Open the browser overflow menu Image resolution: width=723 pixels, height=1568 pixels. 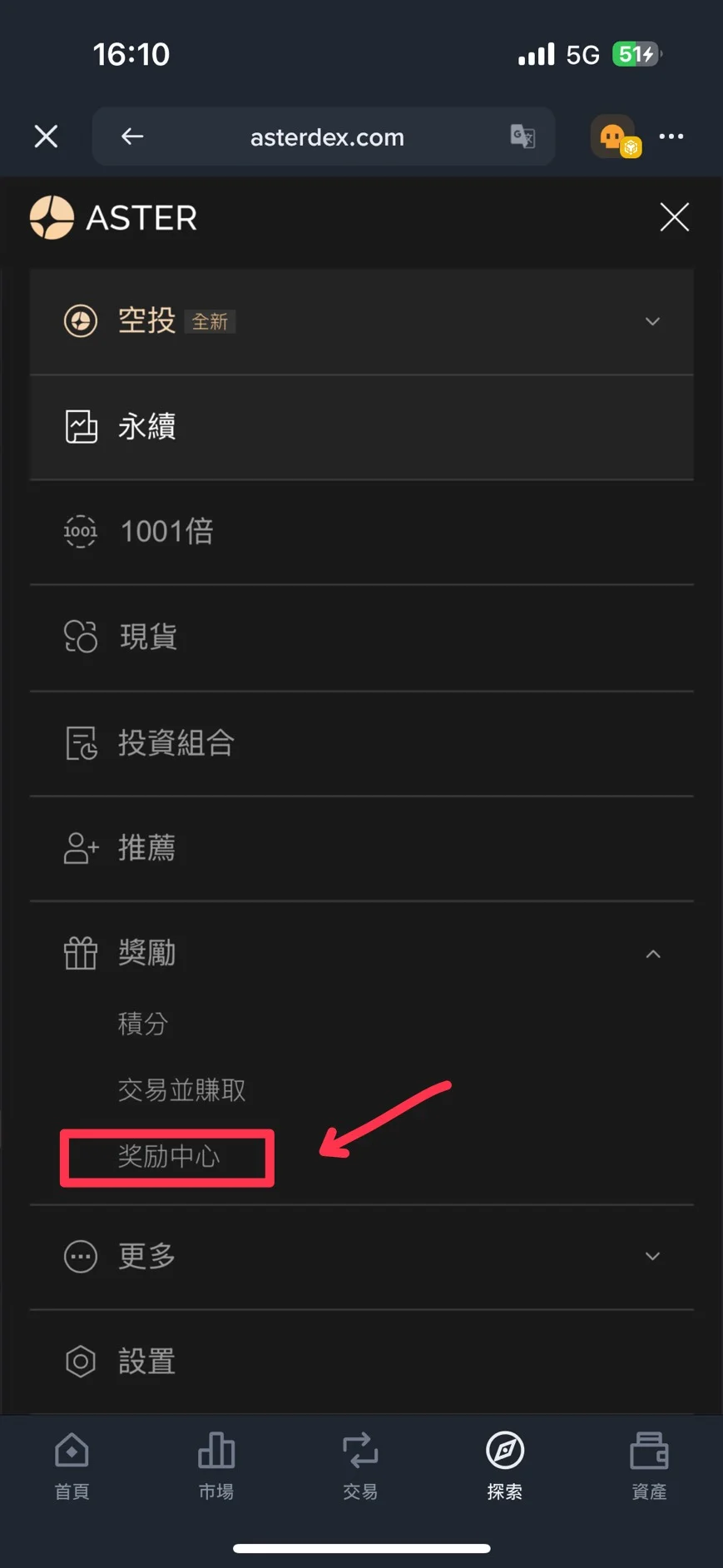coord(671,136)
